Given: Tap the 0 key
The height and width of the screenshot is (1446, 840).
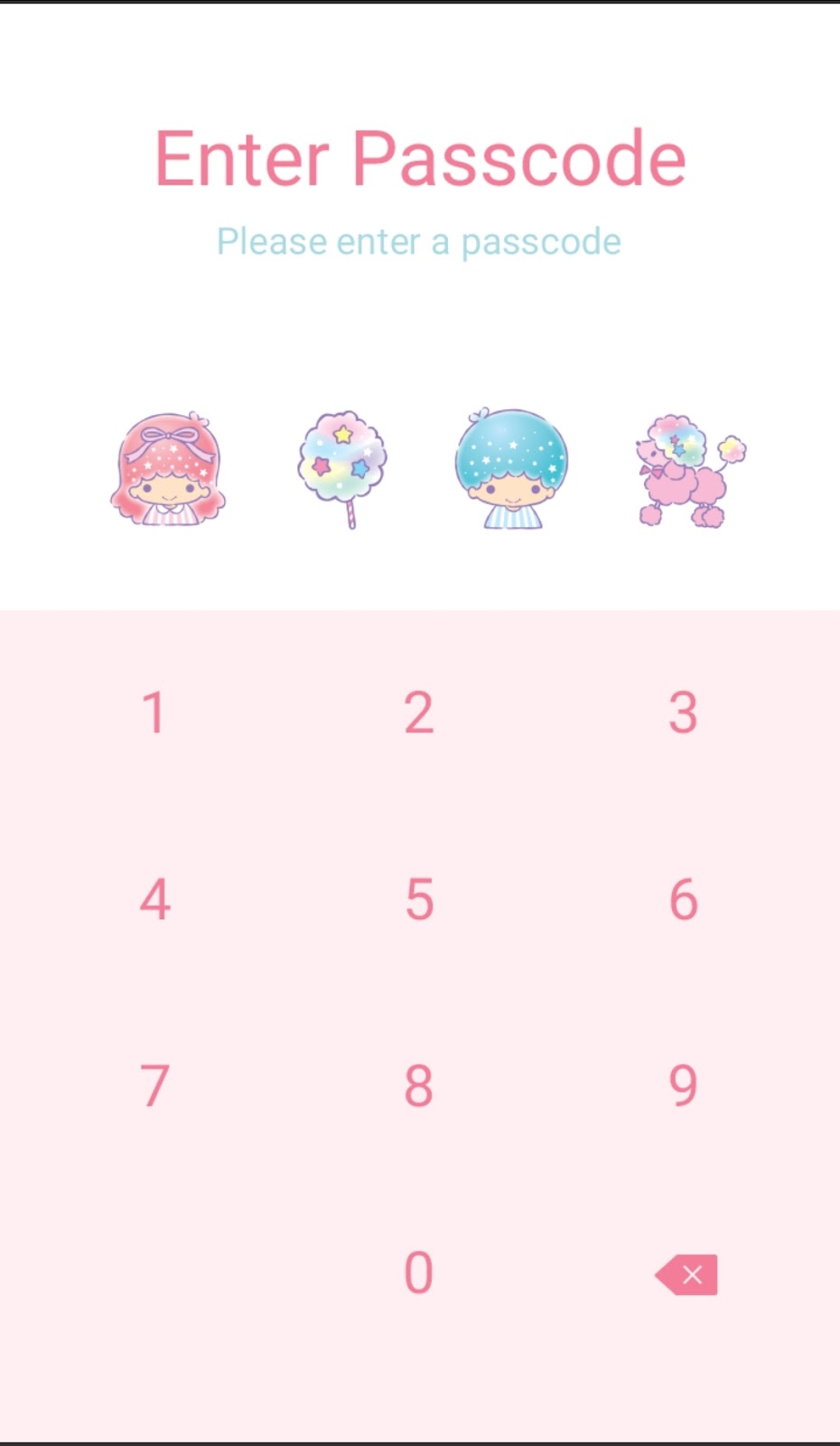Looking at the screenshot, I should click(418, 1273).
